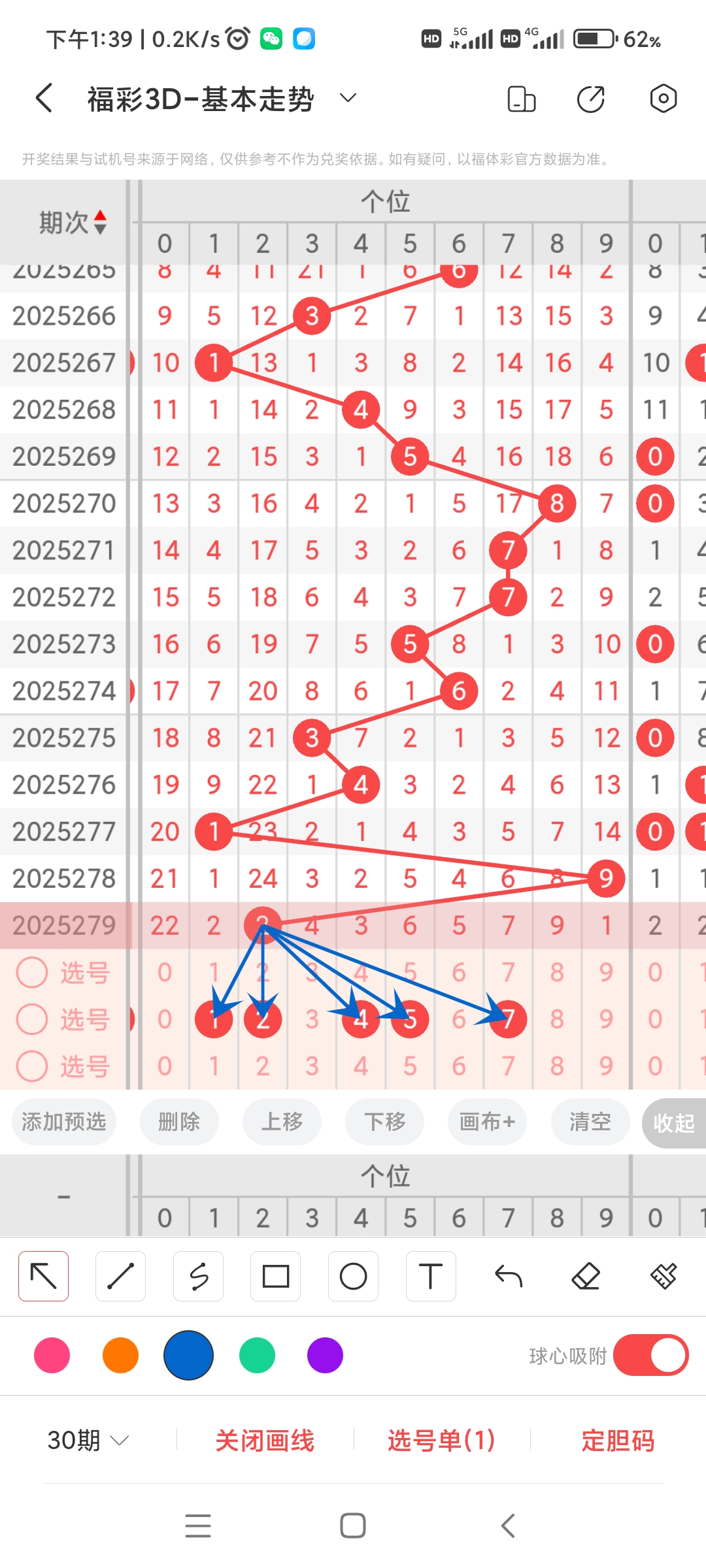
Task: Pick the green color swatch
Action: coord(257,1355)
